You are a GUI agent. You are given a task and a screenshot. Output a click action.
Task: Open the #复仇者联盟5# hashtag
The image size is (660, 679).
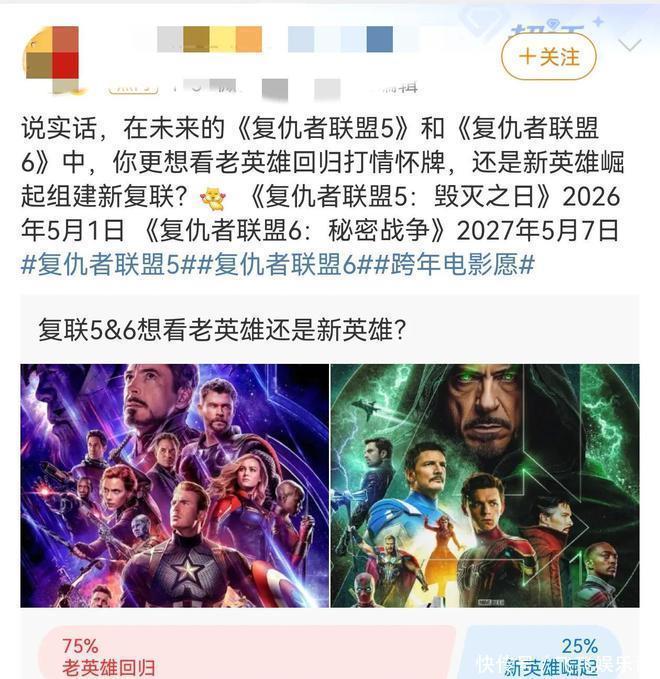(x=100, y=264)
